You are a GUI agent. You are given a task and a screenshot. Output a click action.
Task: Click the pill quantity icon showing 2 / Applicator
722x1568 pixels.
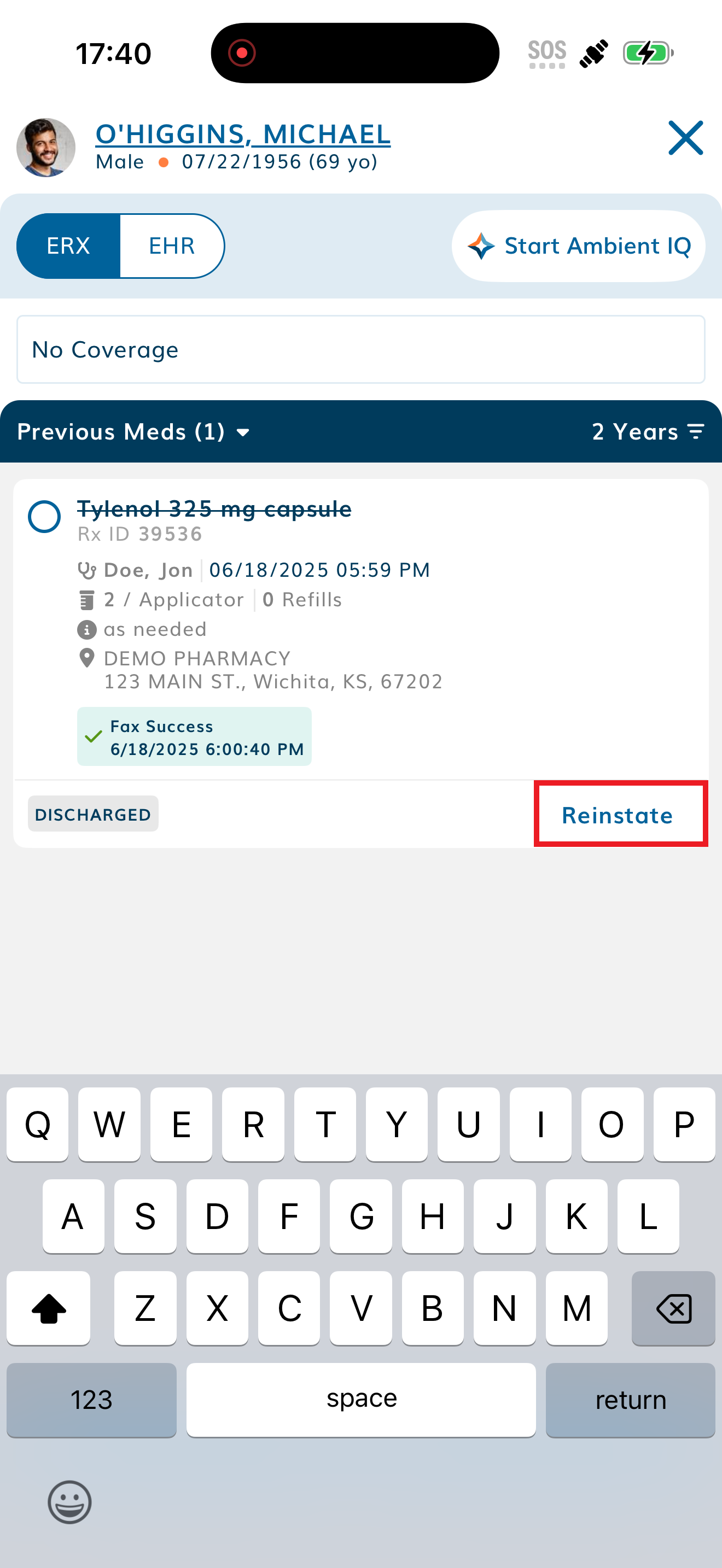(x=86, y=600)
